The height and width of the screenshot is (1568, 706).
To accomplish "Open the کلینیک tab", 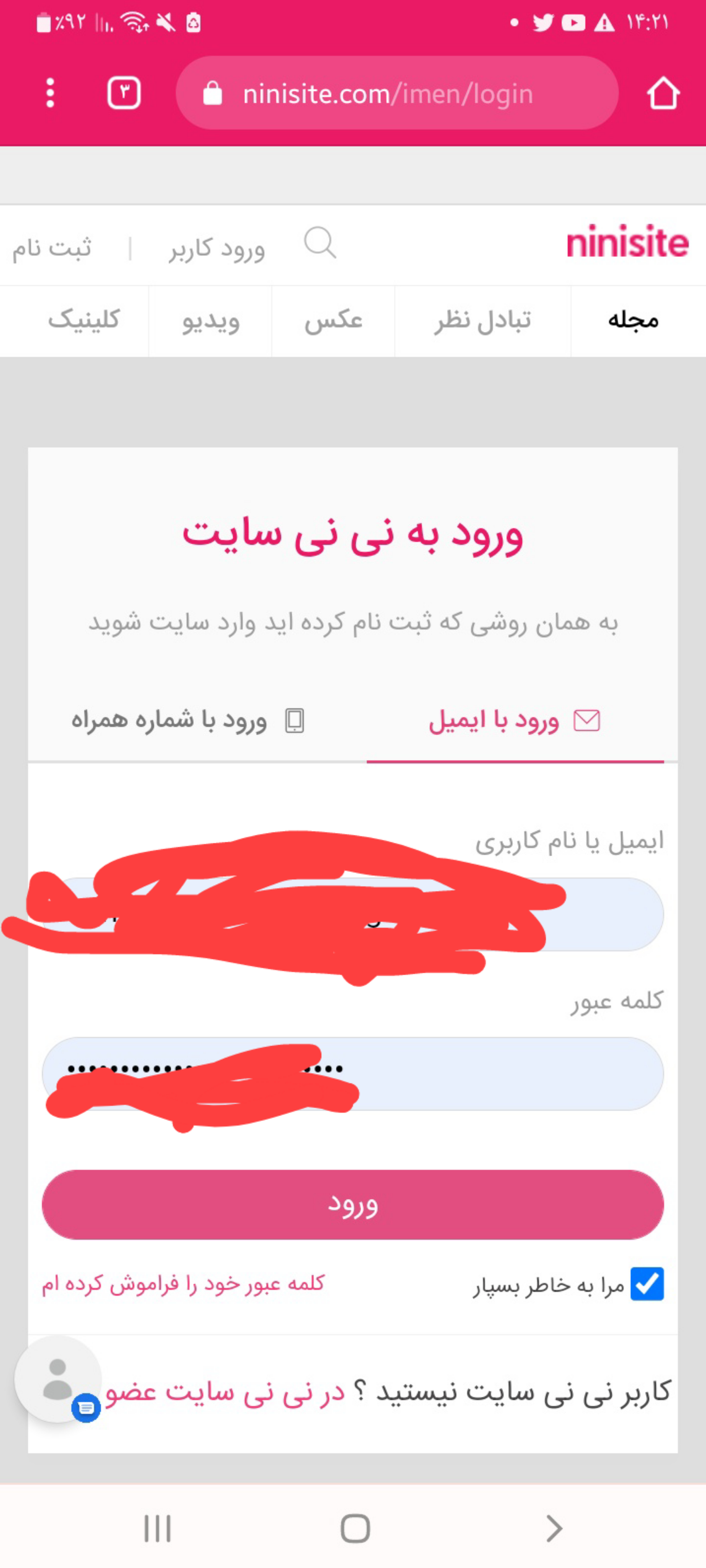I will click(84, 320).
